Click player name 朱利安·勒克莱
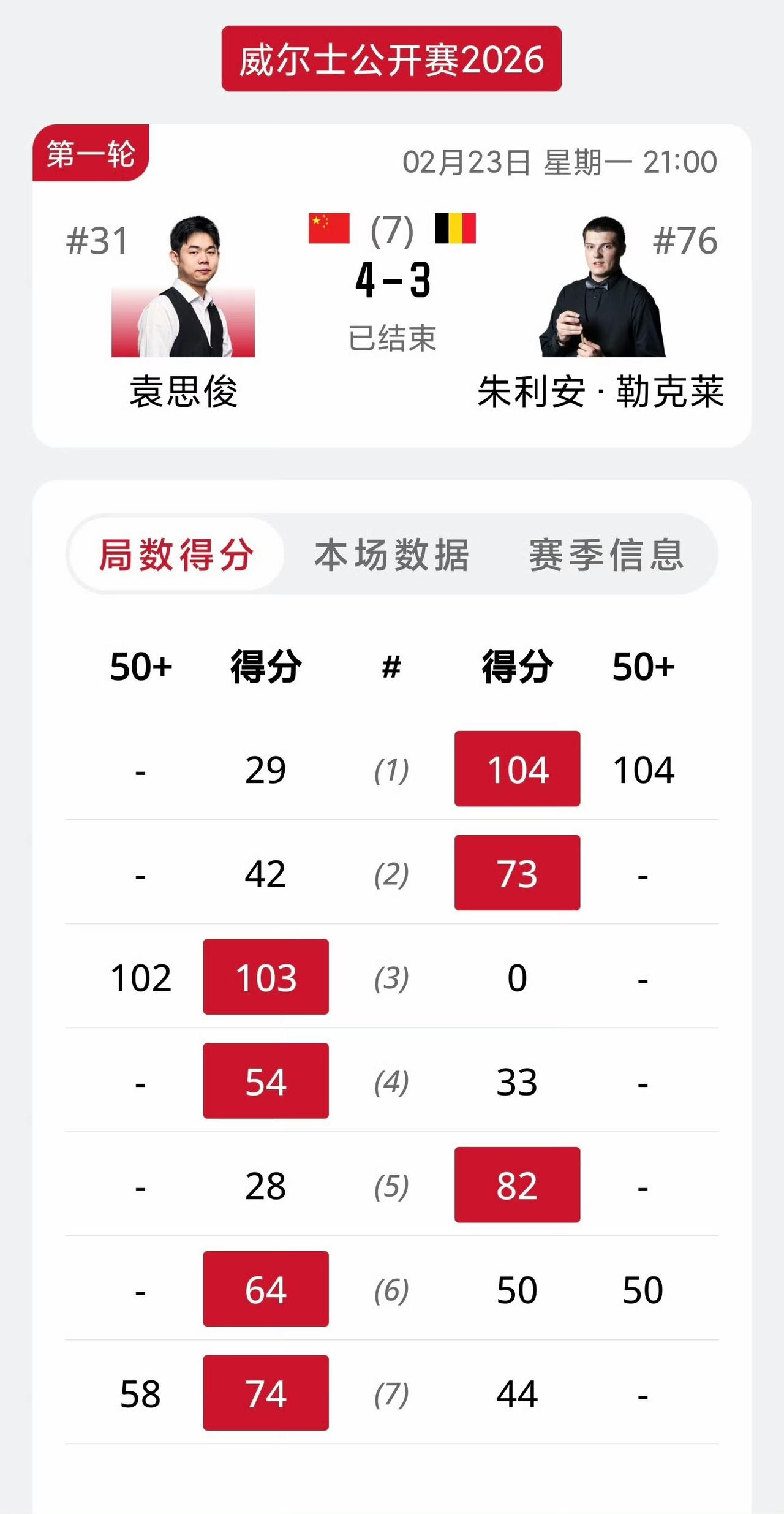 click(x=601, y=395)
